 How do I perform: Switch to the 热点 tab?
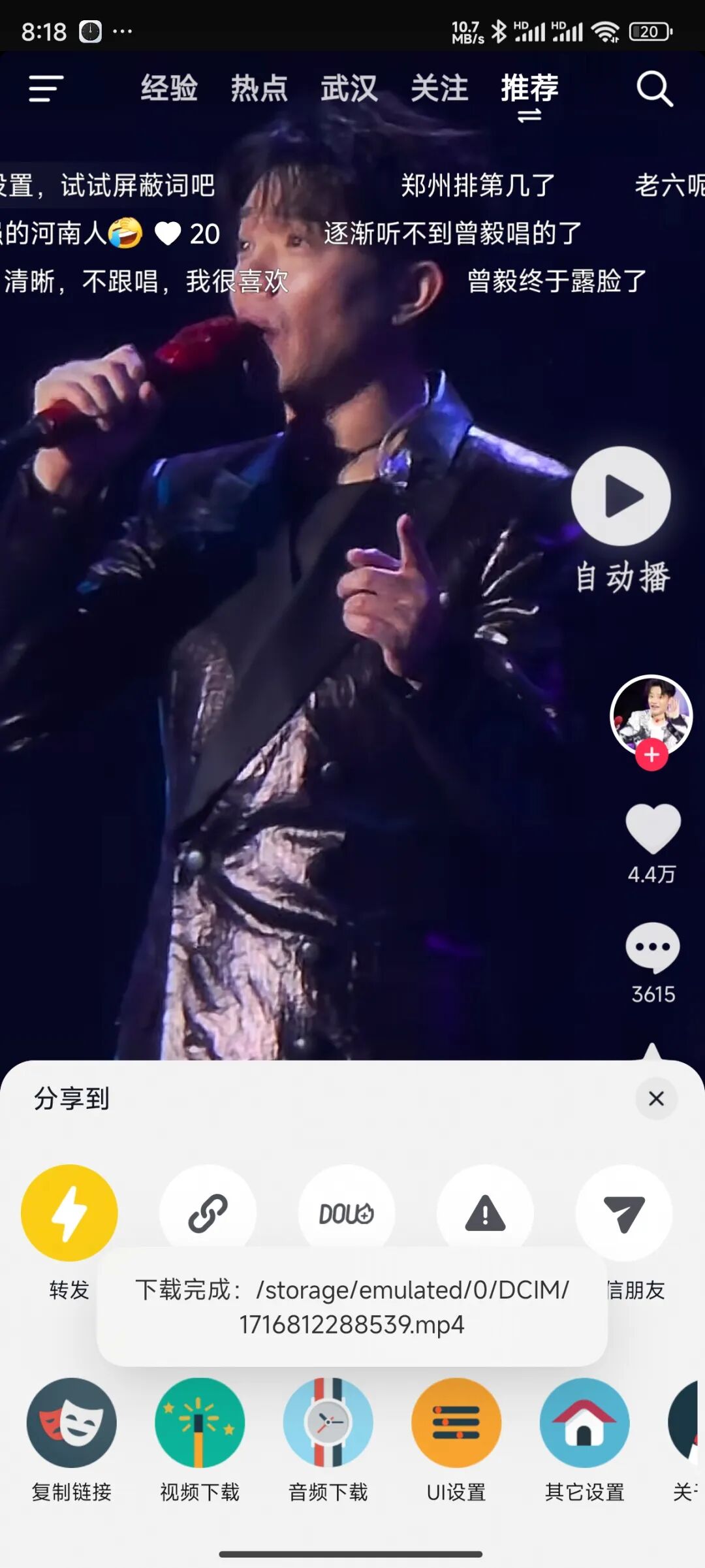coord(259,88)
